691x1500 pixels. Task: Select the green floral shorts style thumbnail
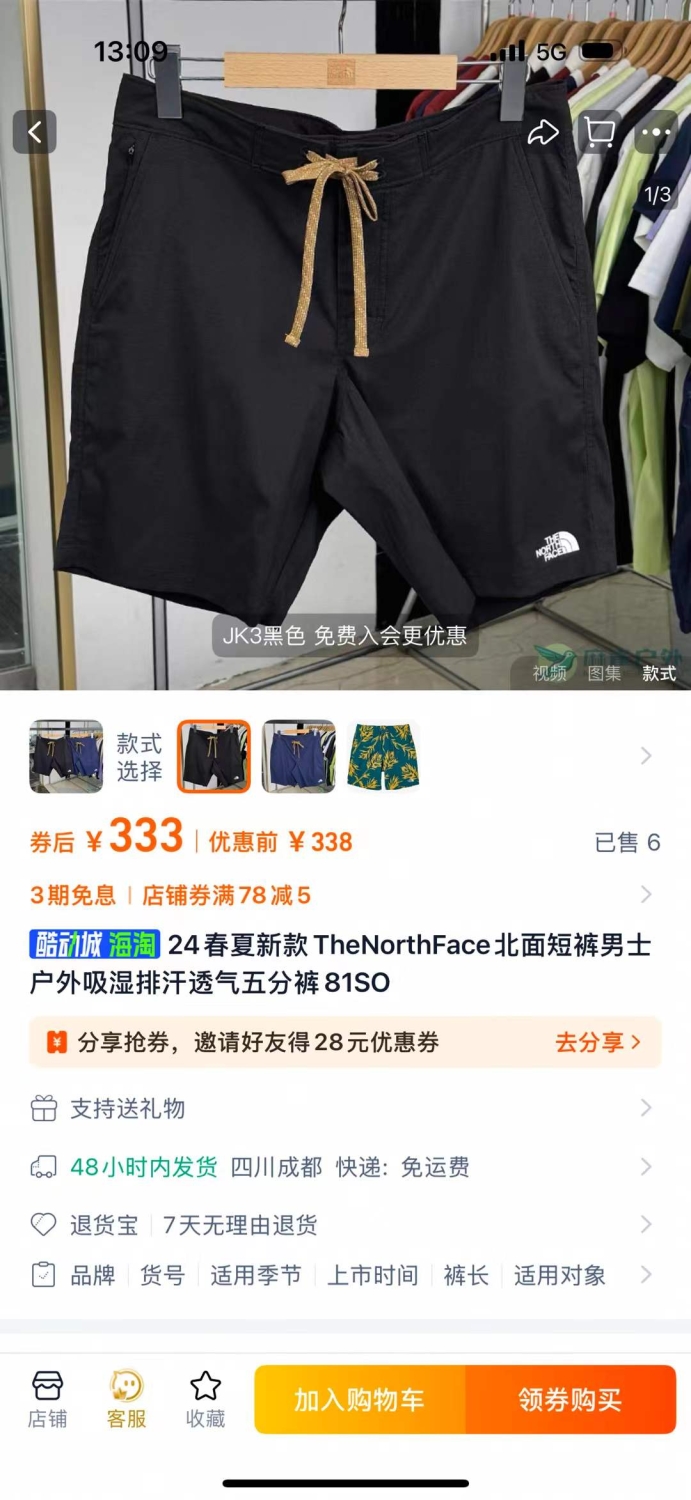383,756
